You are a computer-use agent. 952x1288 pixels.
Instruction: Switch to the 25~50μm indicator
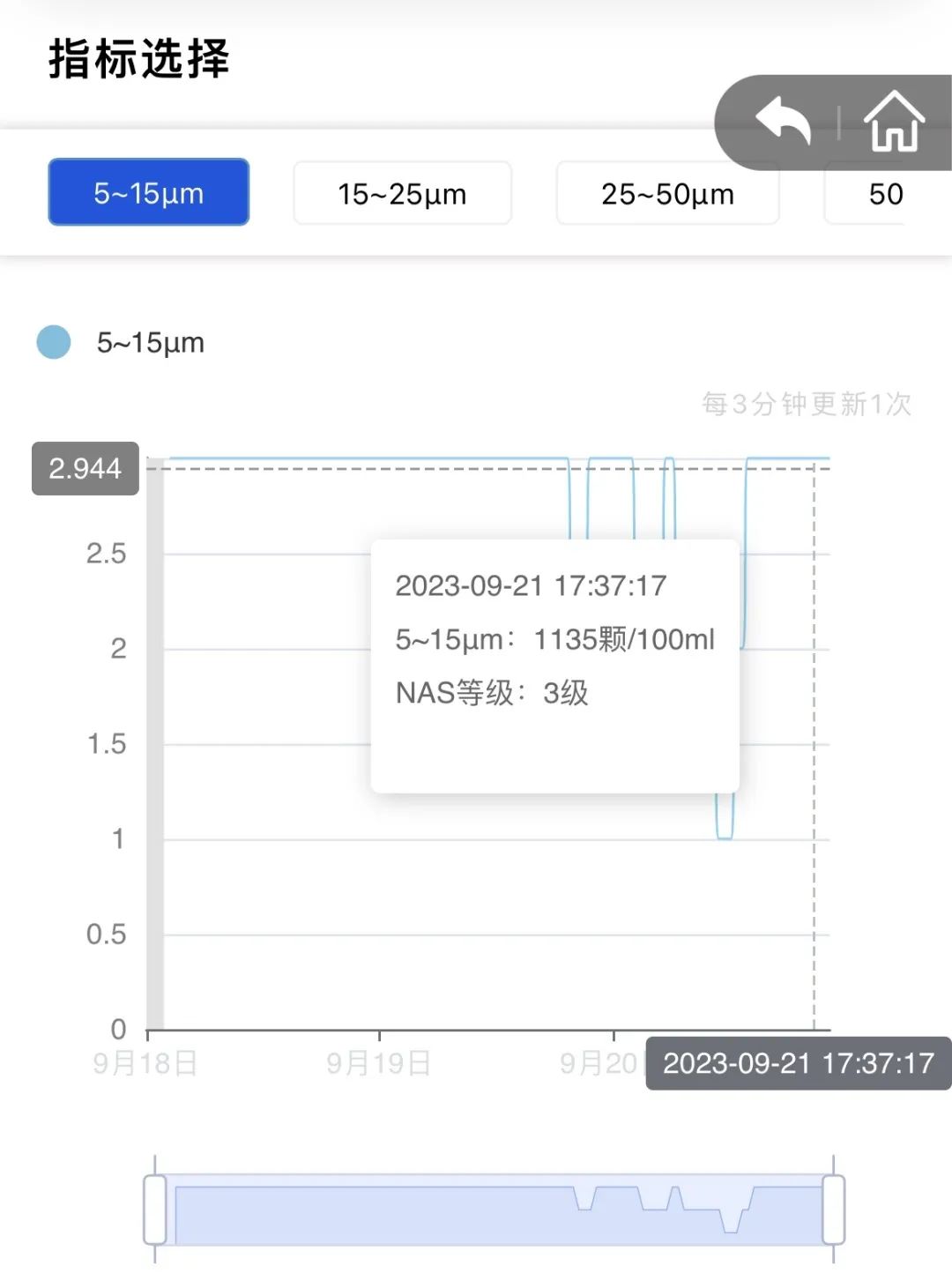coord(667,193)
